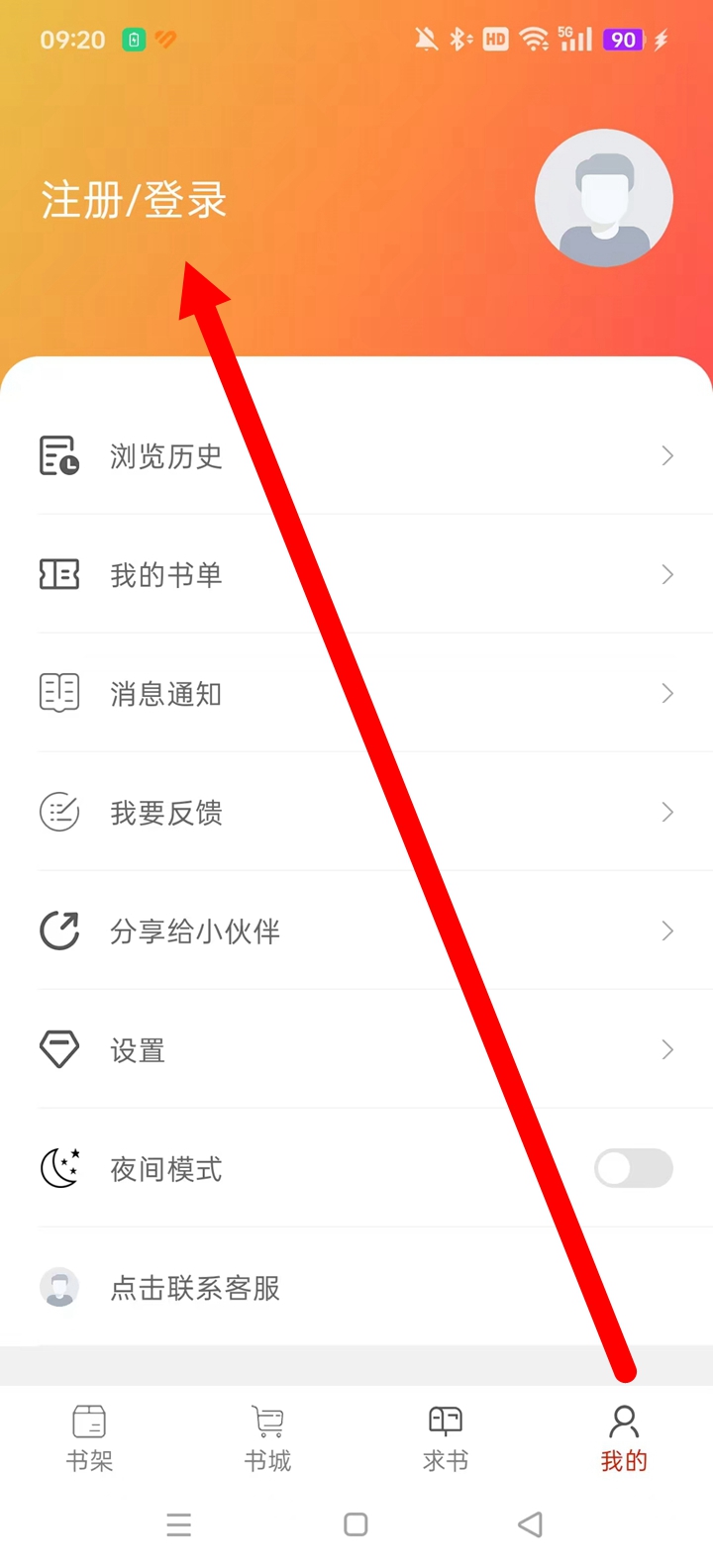
Task: Tap the profile avatar picture
Action: tap(604, 198)
